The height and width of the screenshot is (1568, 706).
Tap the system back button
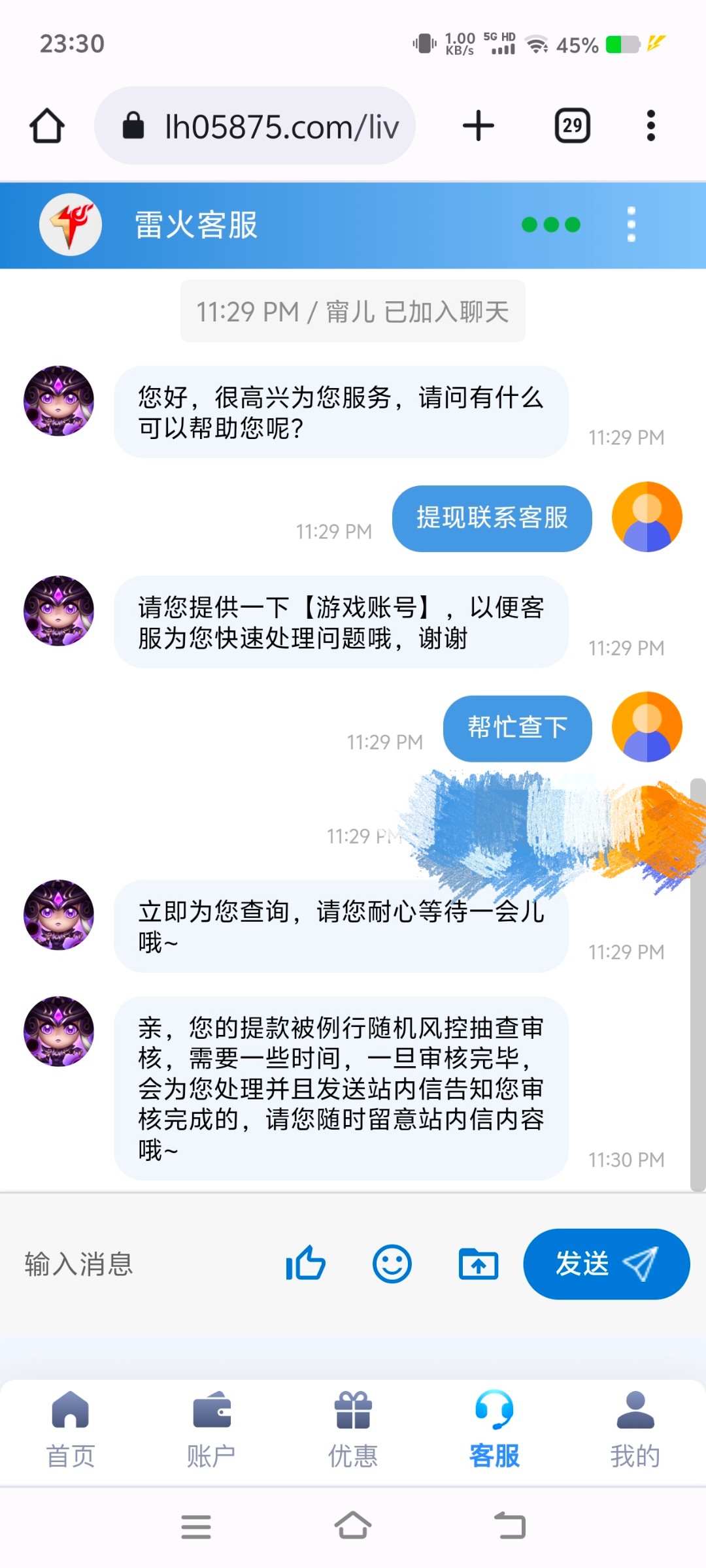(x=510, y=1526)
